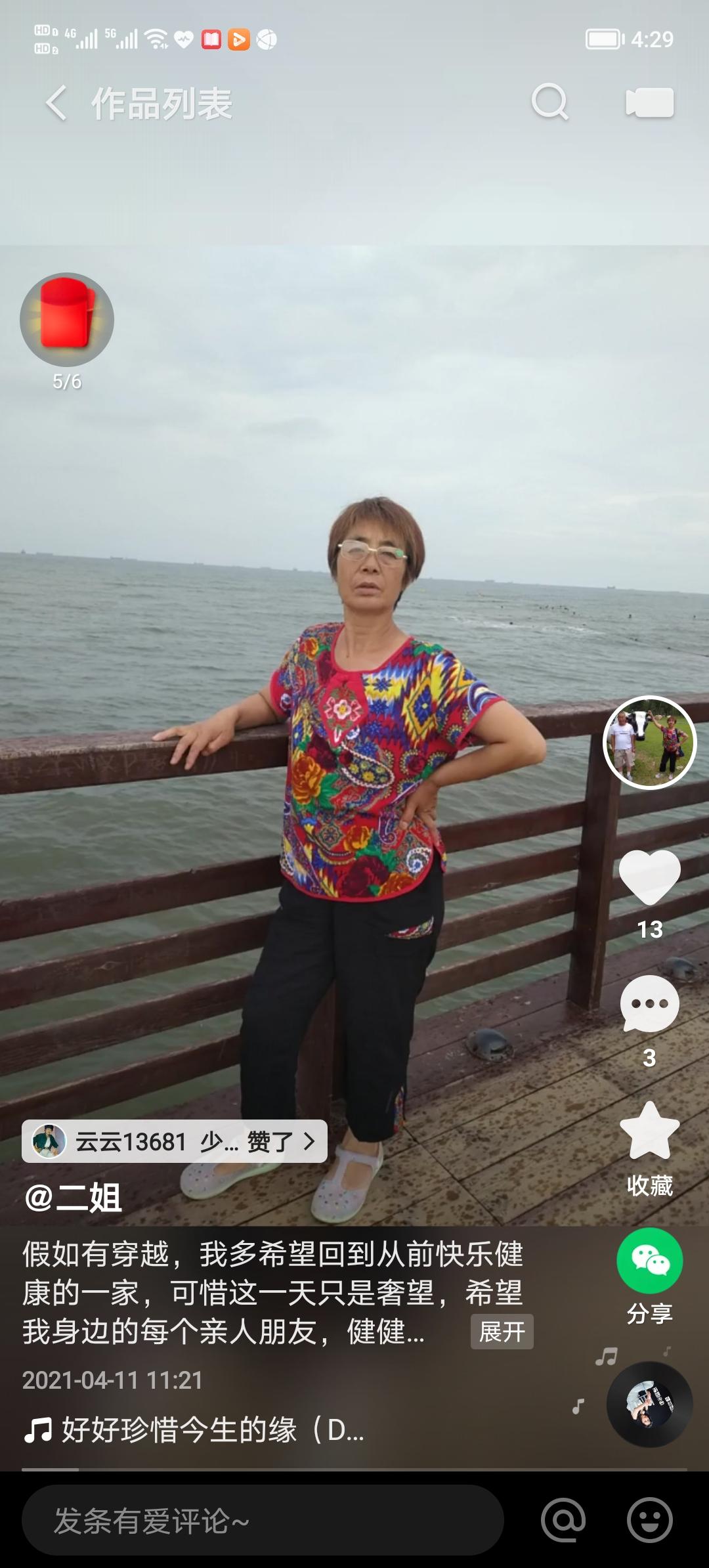The image size is (709, 1568).
Task: Open the camera to record a video
Action: pyautogui.click(x=649, y=102)
